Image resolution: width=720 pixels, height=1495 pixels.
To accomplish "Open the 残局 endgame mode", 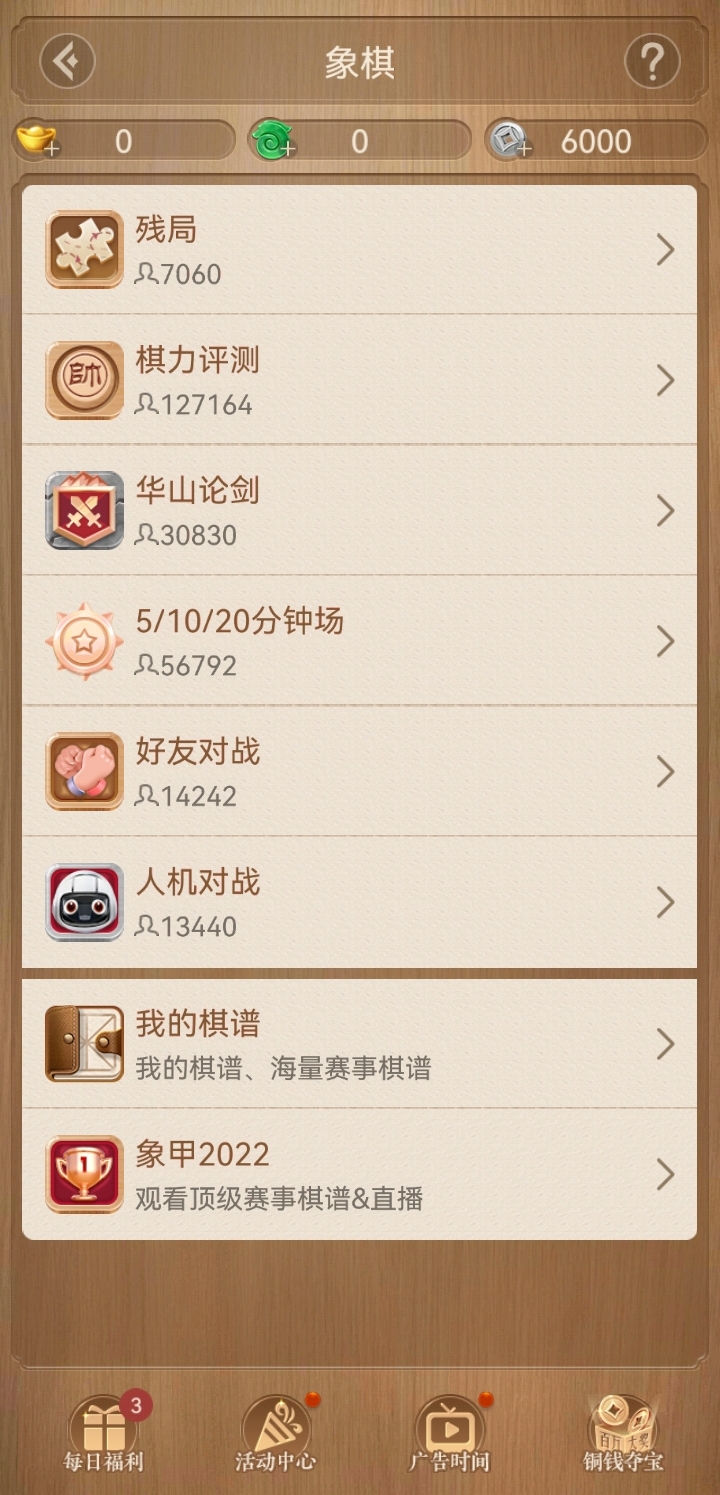I will tap(359, 250).
